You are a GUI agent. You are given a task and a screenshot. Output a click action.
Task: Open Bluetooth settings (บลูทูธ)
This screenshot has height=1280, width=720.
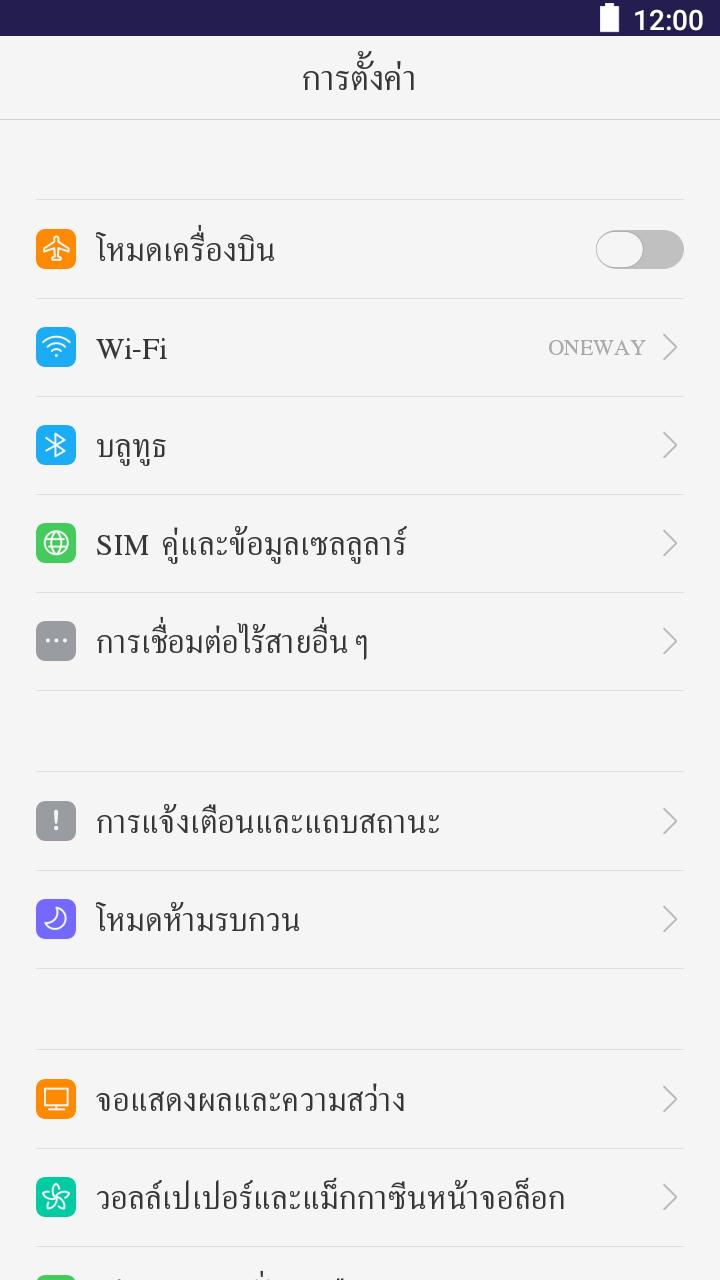pyautogui.click(x=360, y=446)
